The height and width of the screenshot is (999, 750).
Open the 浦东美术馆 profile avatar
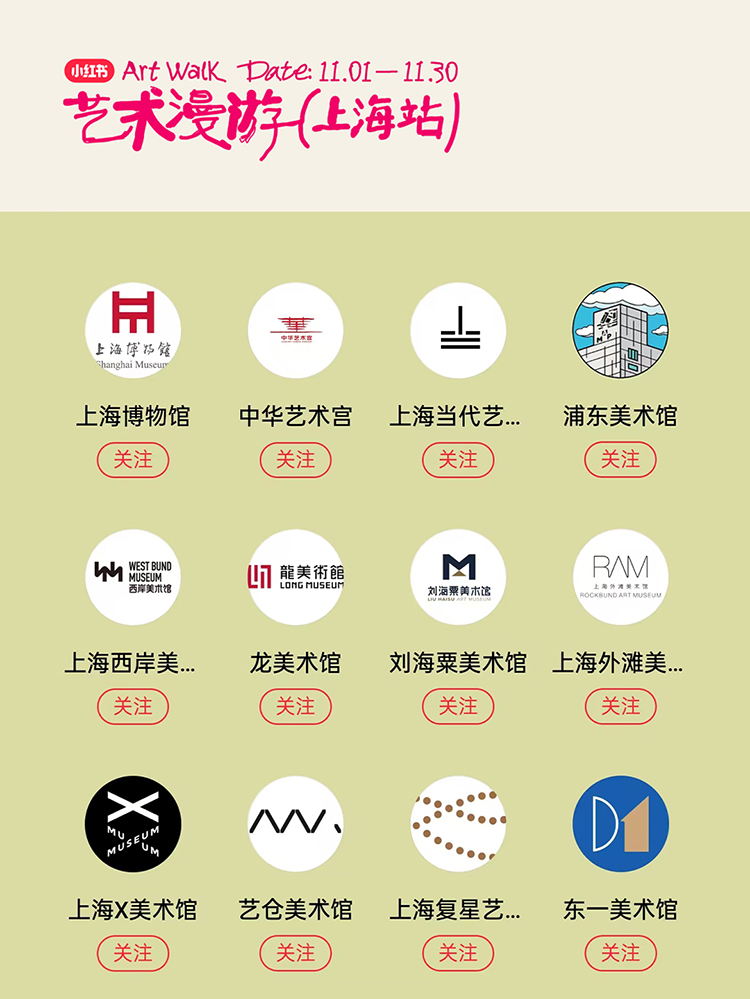coord(620,331)
